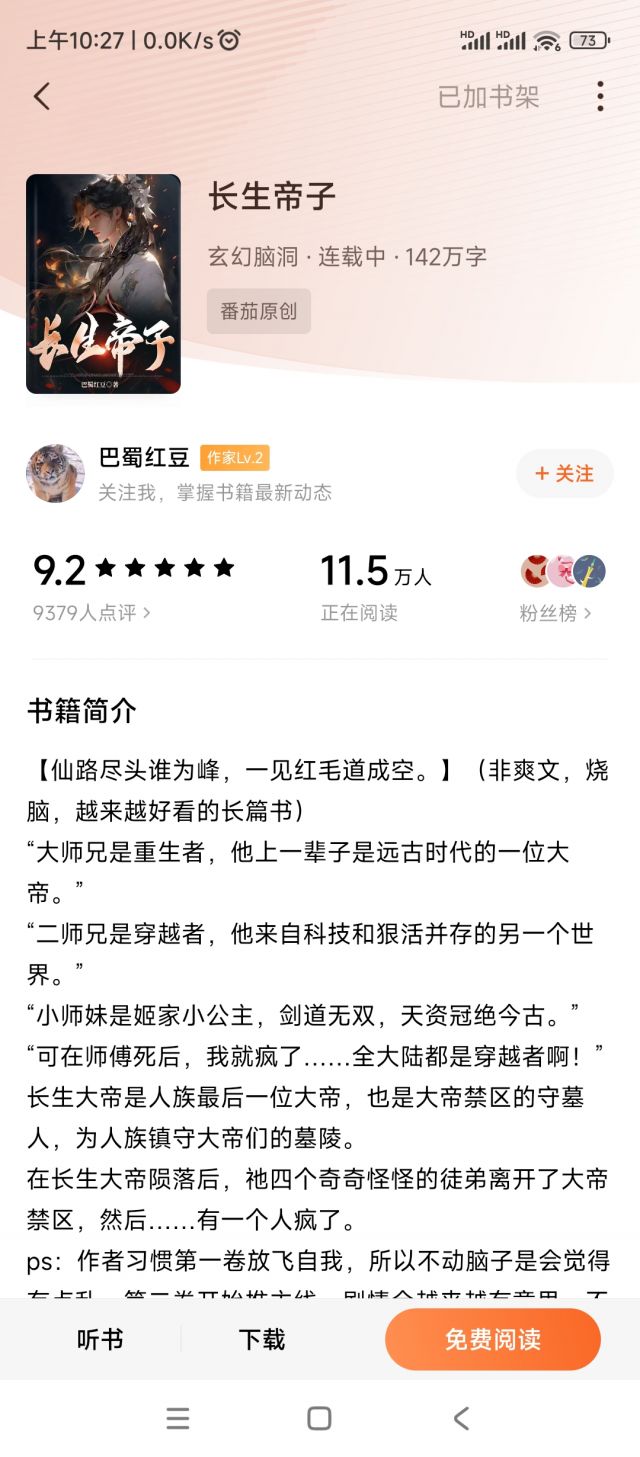Open author 巴蜀红豆's profile
Screen dimensions: 640x1457
pyautogui.click(x=144, y=458)
